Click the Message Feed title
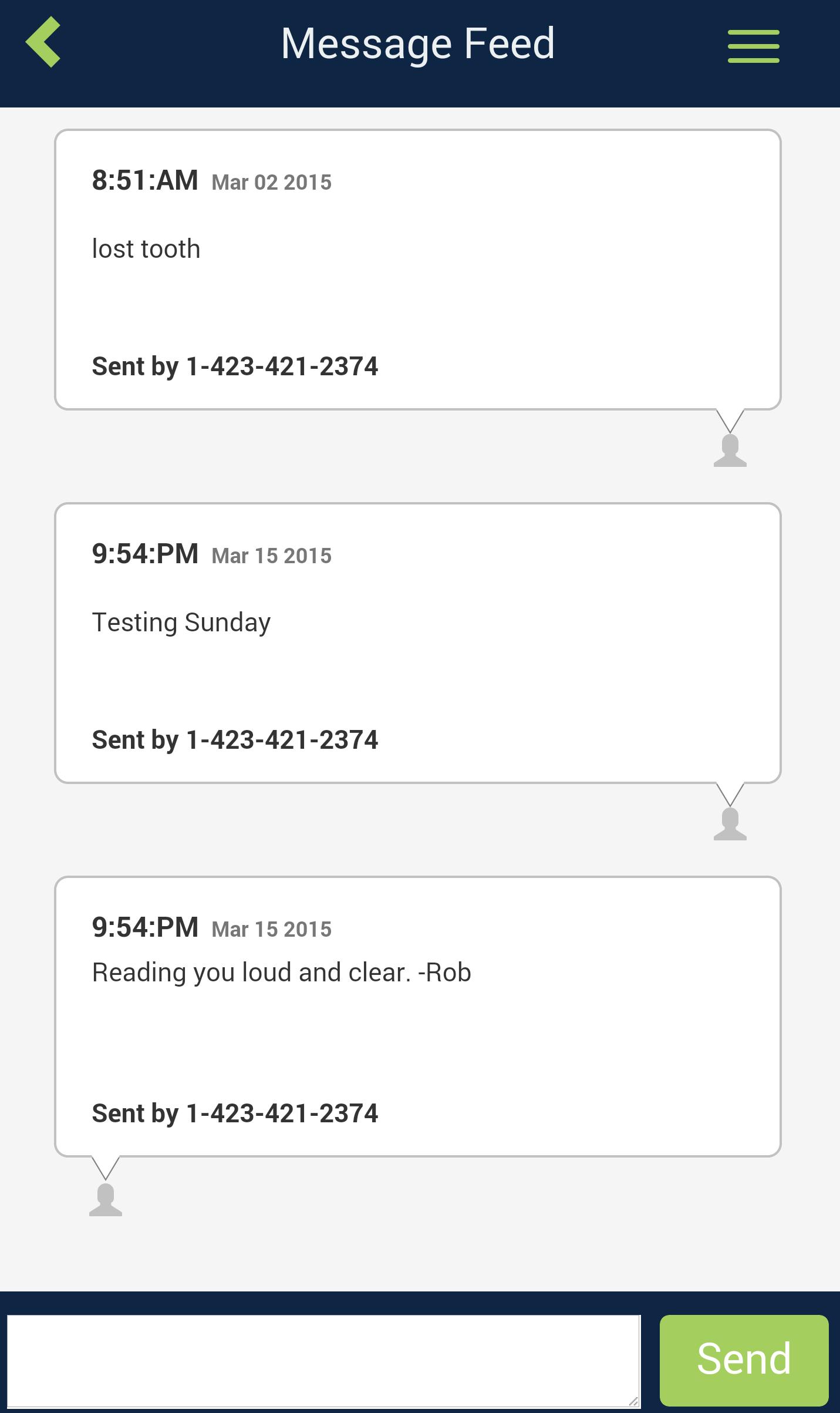Viewport: 840px width, 1413px height. [418, 42]
